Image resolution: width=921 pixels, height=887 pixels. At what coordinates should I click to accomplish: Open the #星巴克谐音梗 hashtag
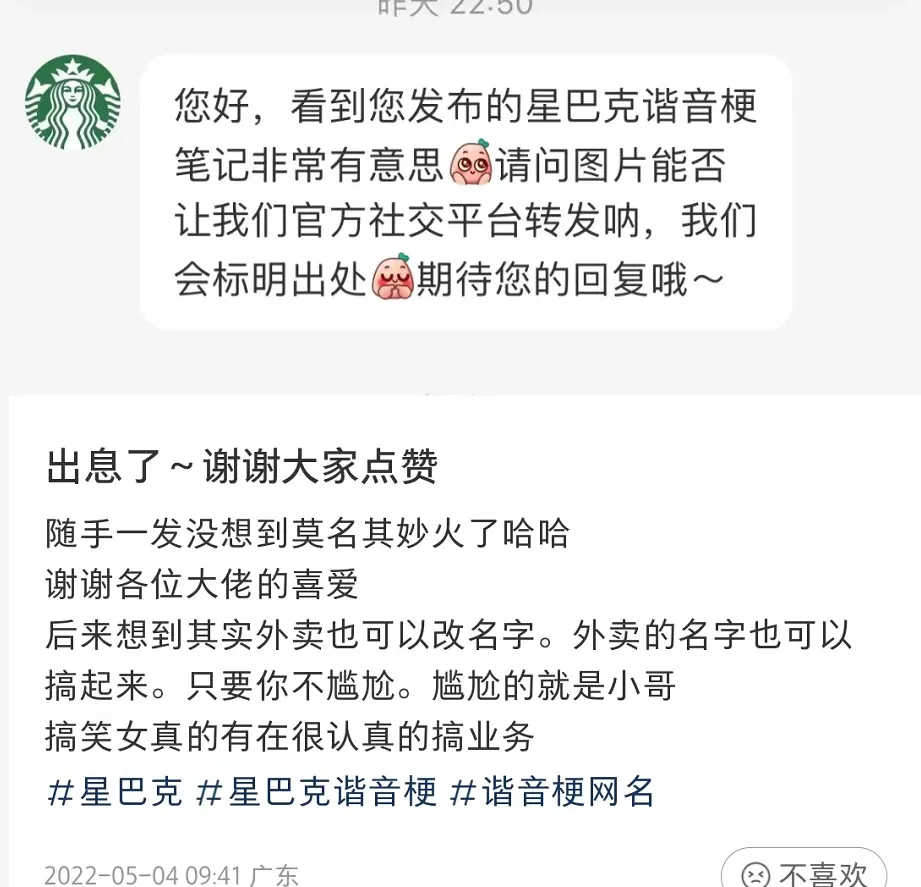(x=317, y=792)
